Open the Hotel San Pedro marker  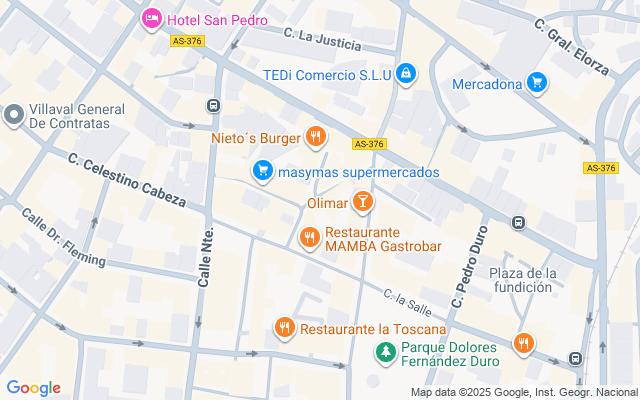151,18
